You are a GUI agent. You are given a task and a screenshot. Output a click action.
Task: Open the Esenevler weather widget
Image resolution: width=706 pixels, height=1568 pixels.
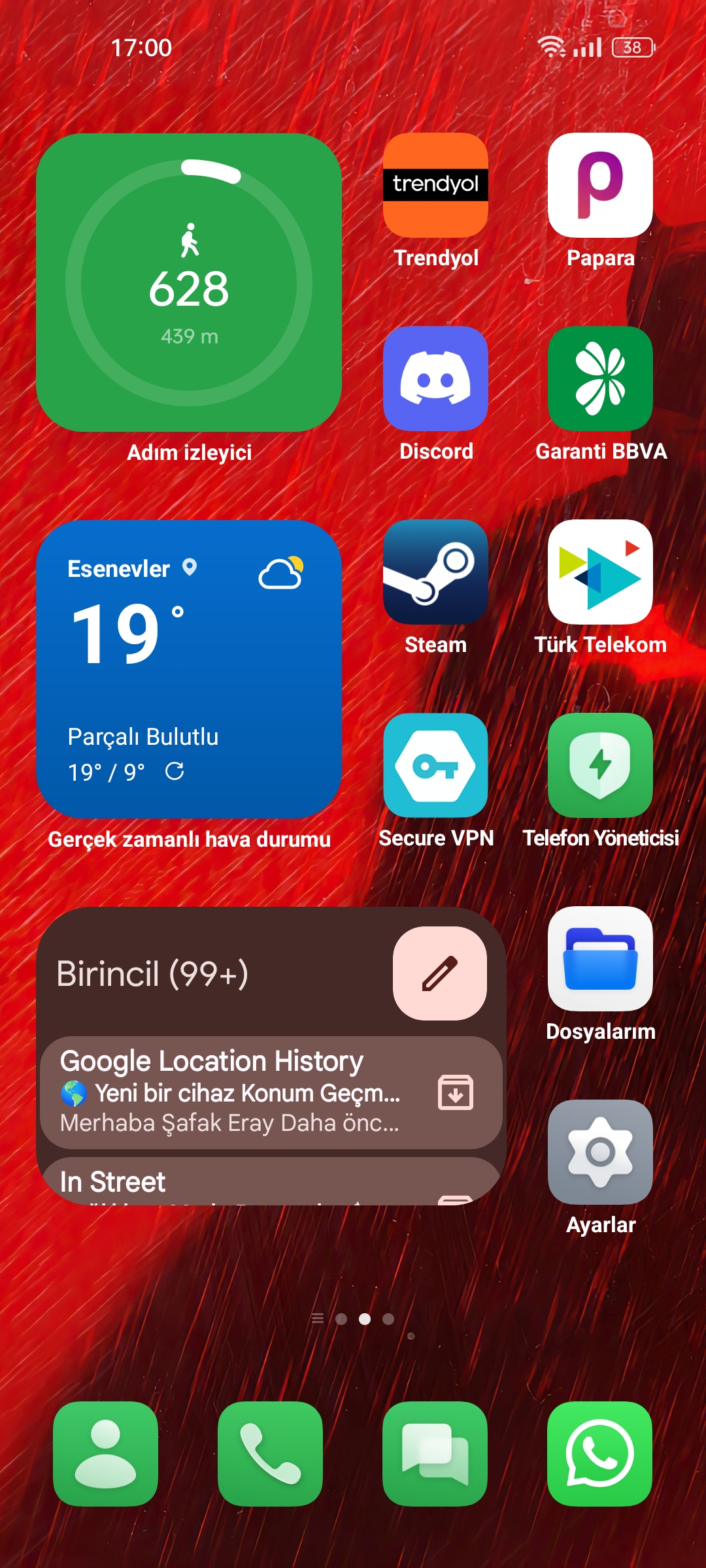point(189,669)
